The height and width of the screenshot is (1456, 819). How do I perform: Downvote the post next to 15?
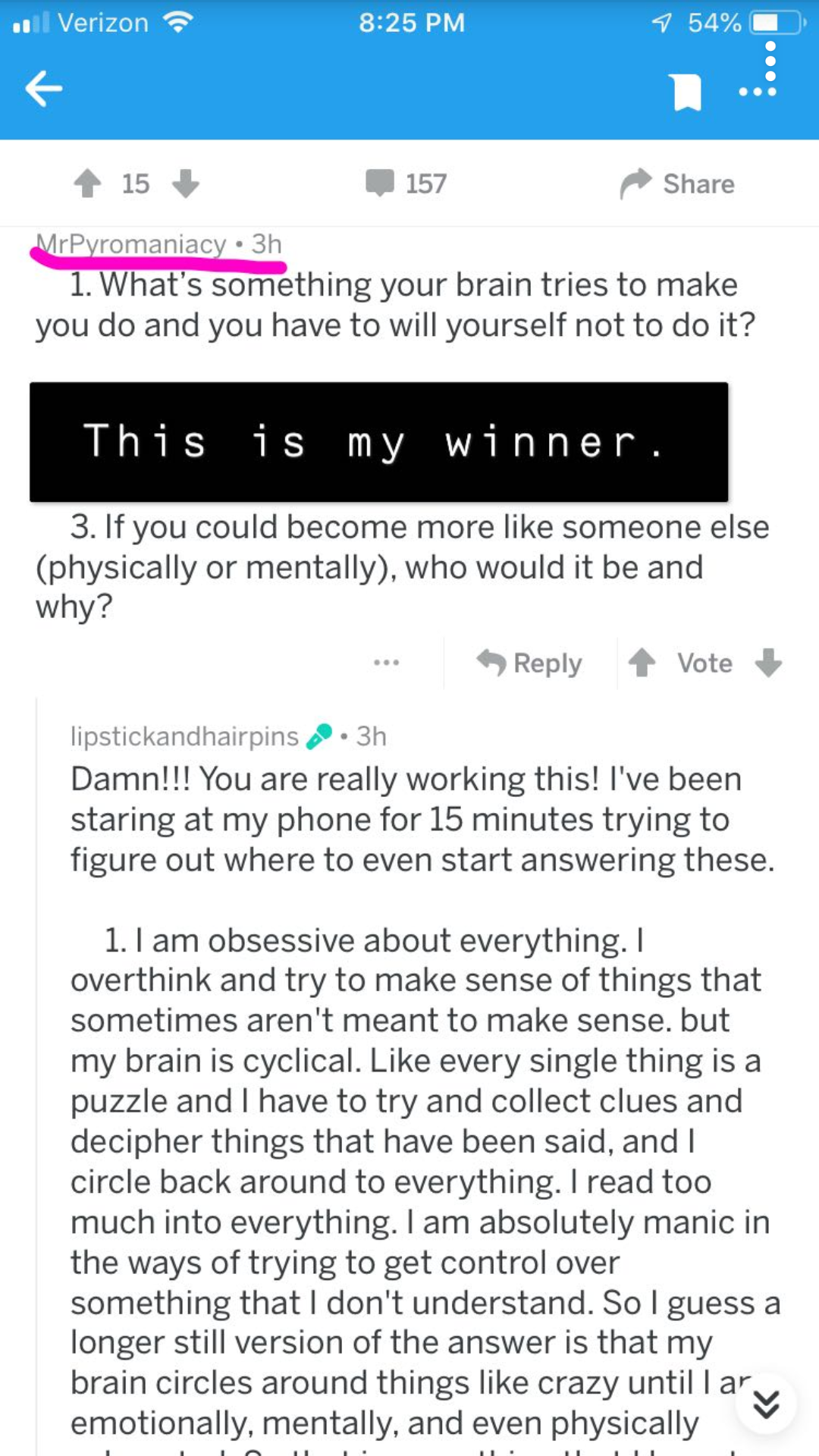point(186,184)
